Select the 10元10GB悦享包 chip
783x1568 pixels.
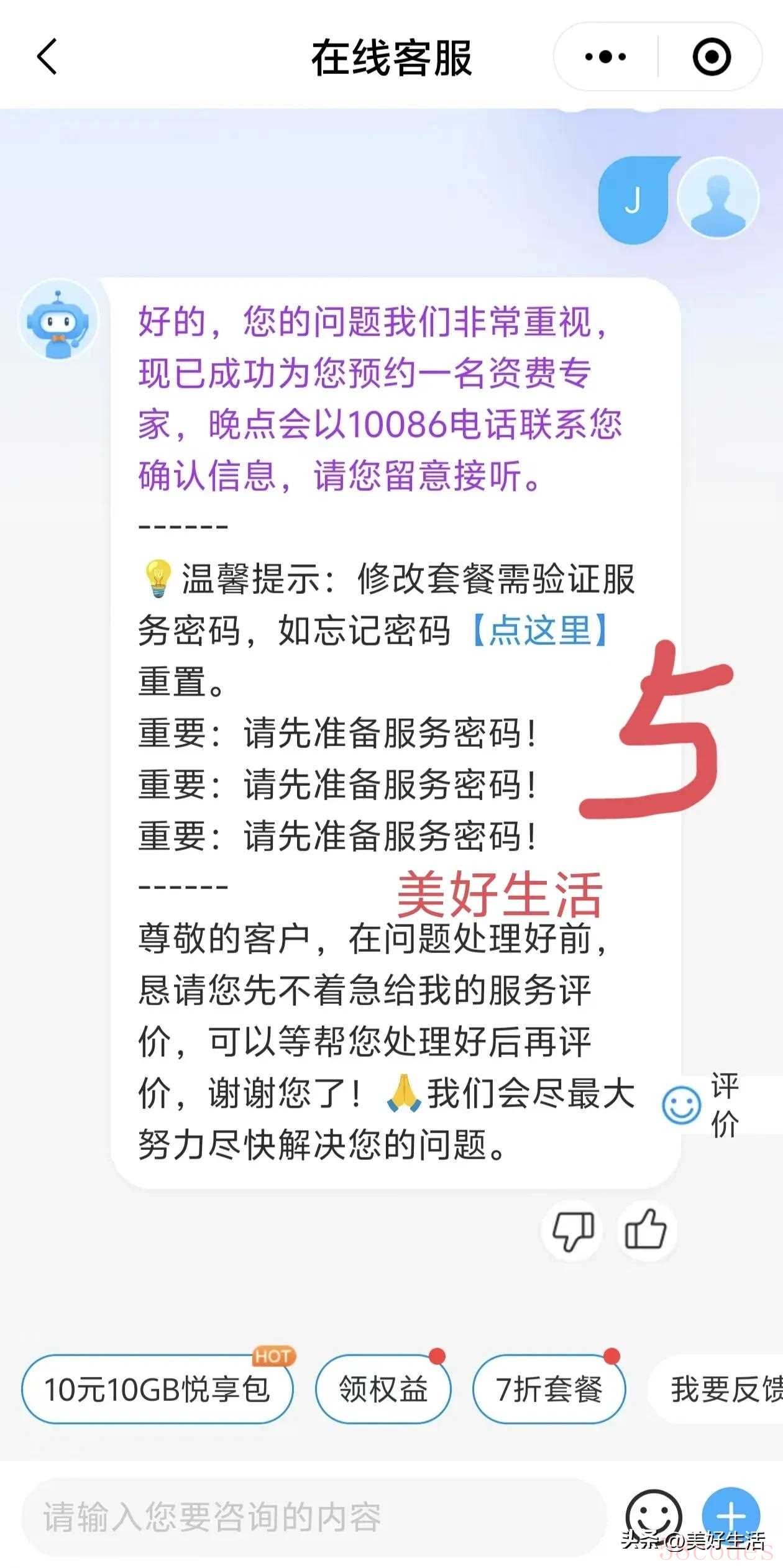[157, 1389]
